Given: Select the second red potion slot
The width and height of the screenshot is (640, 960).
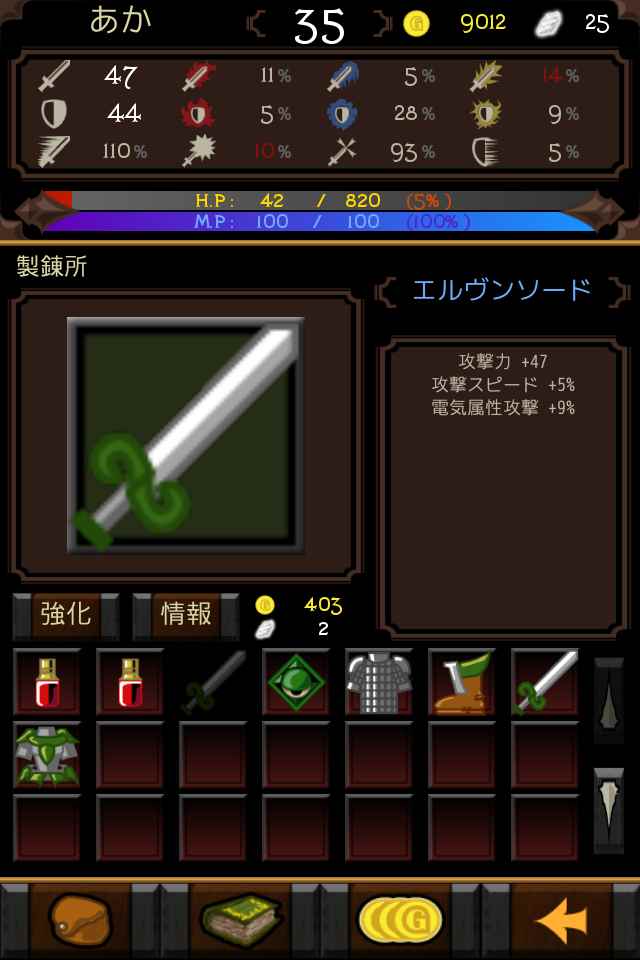Looking at the screenshot, I should tap(130, 682).
